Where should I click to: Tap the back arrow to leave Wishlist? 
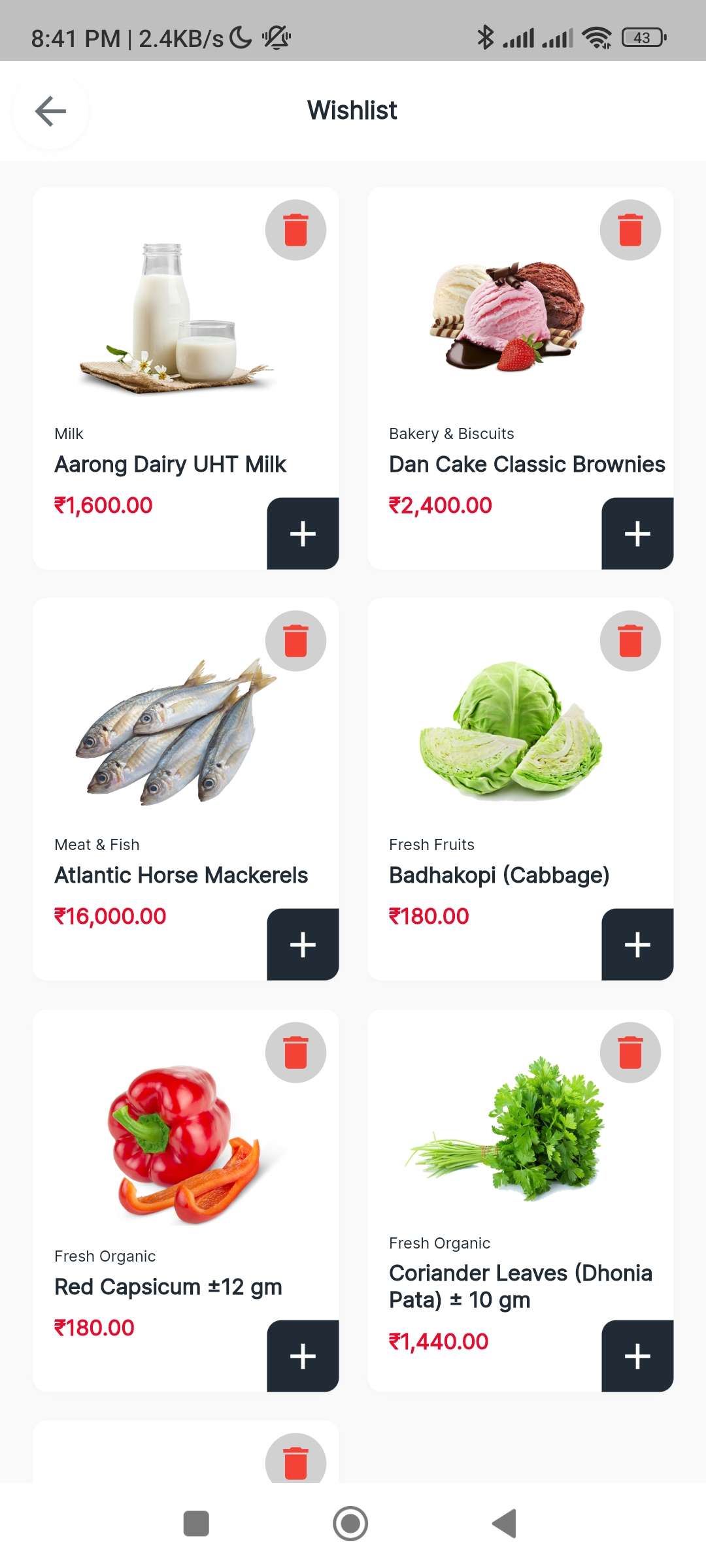(50, 110)
